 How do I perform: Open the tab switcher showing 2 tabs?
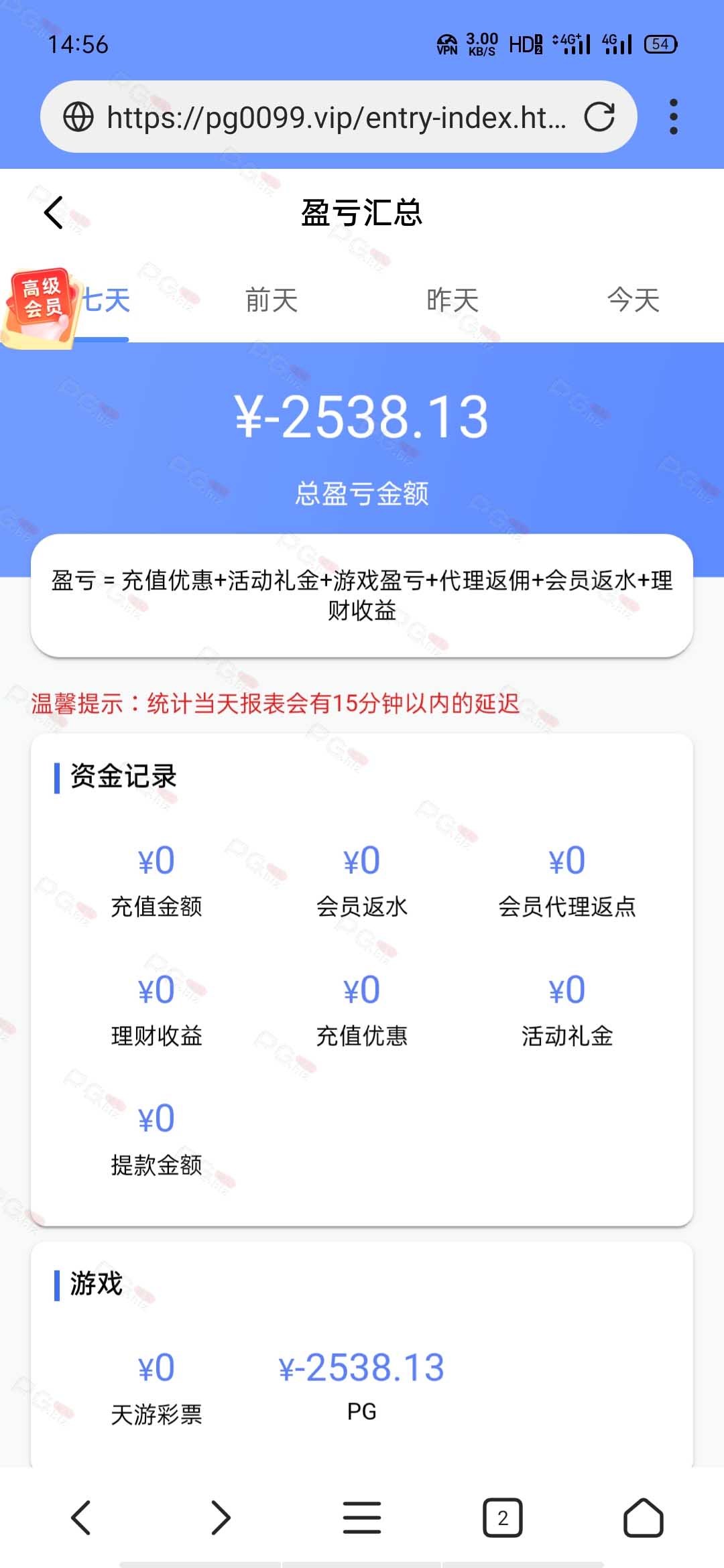(x=503, y=1518)
